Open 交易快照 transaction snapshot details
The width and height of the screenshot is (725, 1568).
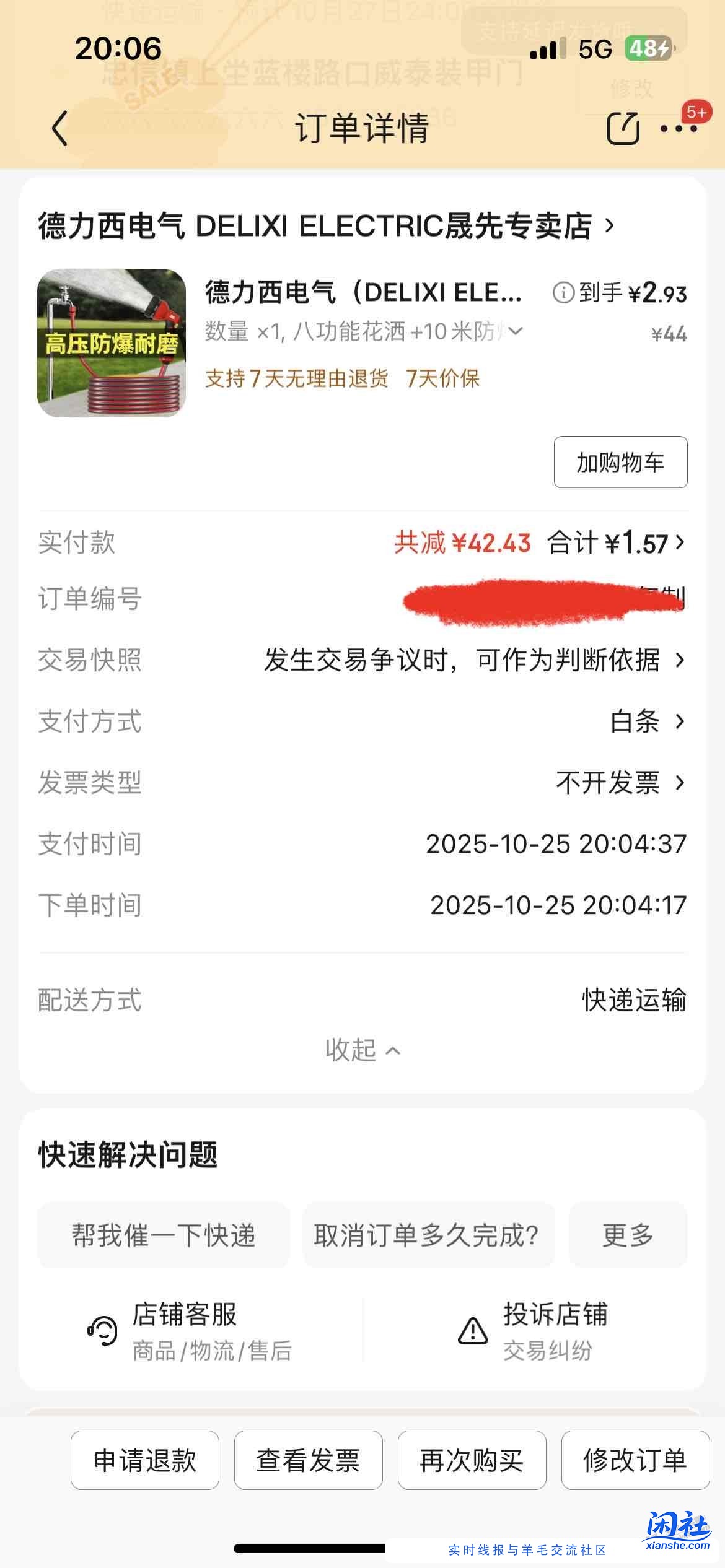(x=475, y=660)
